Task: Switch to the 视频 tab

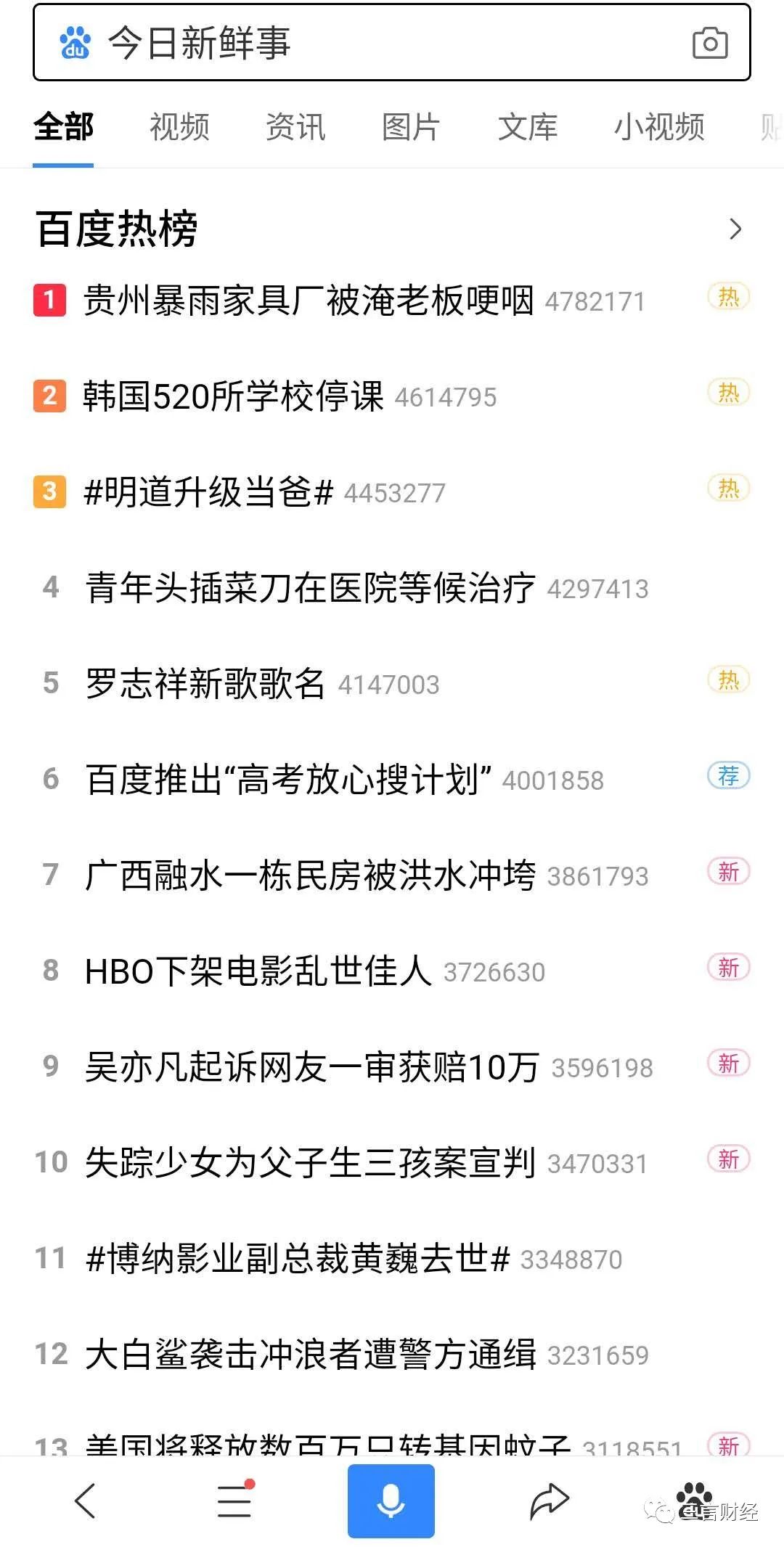Action: click(179, 127)
